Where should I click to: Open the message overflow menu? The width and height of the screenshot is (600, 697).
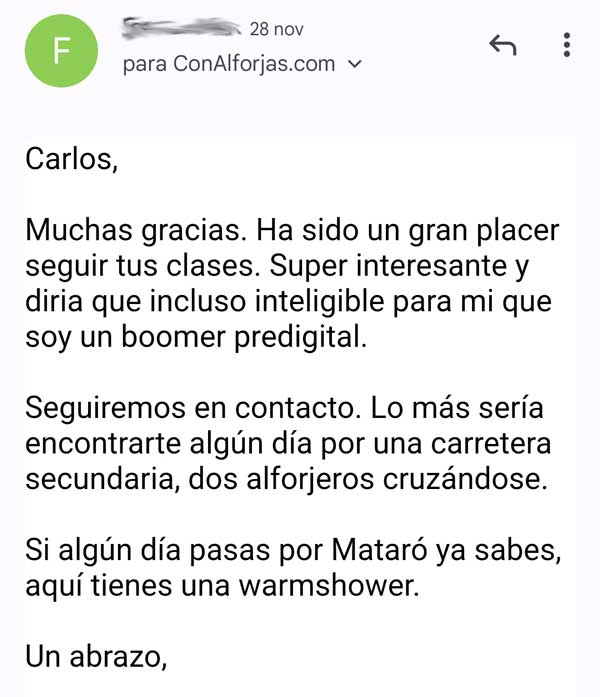(566, 45)
